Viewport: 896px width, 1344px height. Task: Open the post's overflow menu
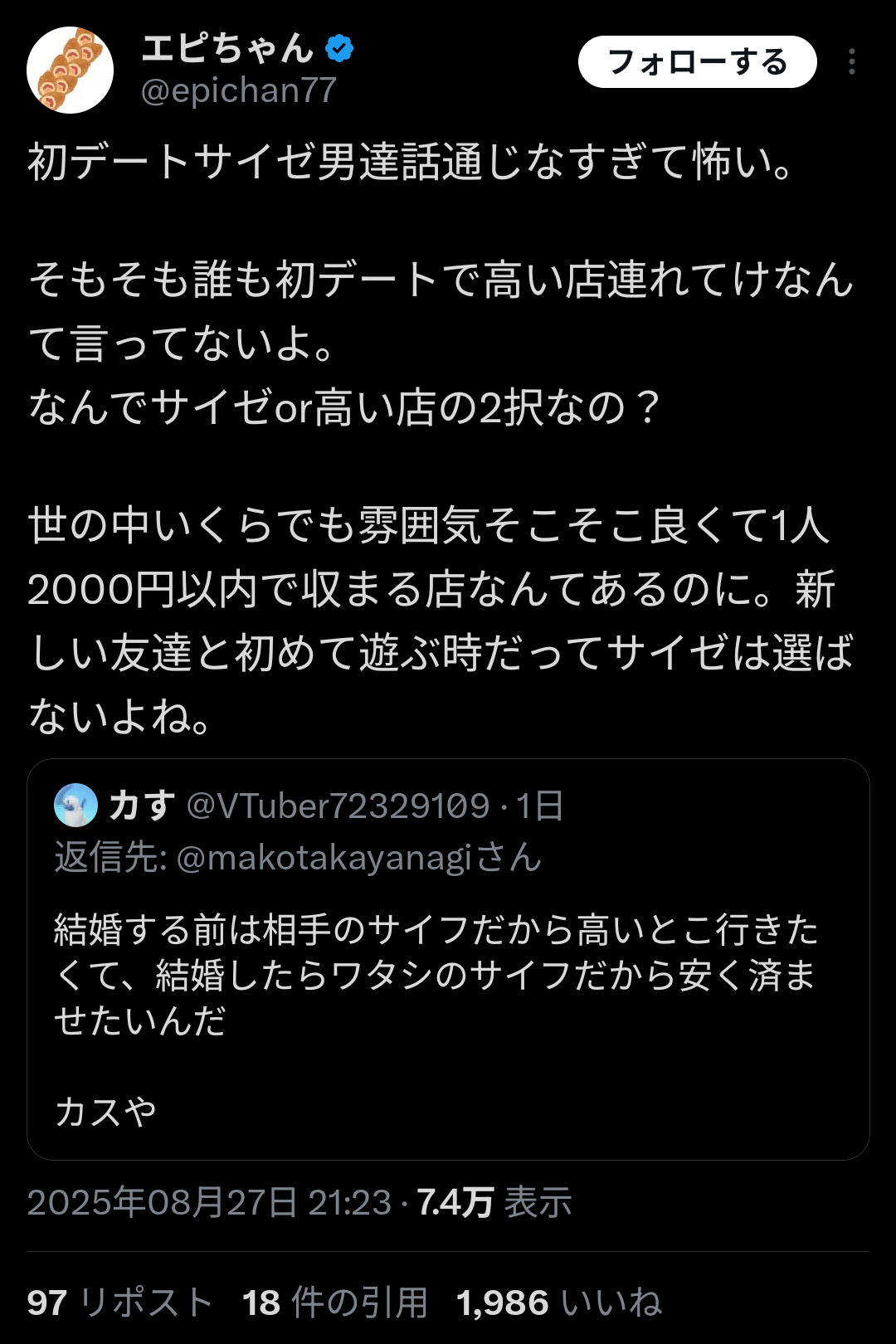852,62
